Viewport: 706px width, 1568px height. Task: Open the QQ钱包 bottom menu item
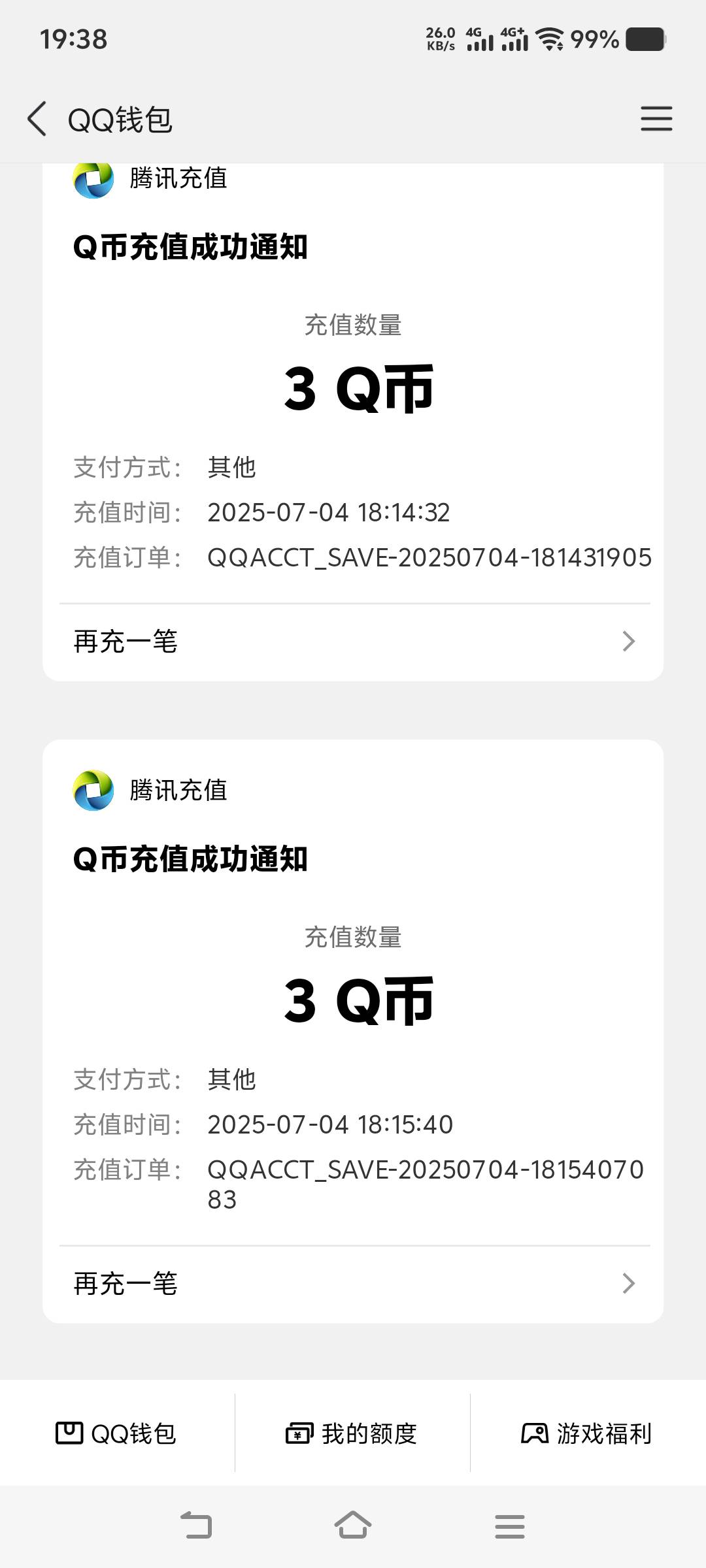117,1433
